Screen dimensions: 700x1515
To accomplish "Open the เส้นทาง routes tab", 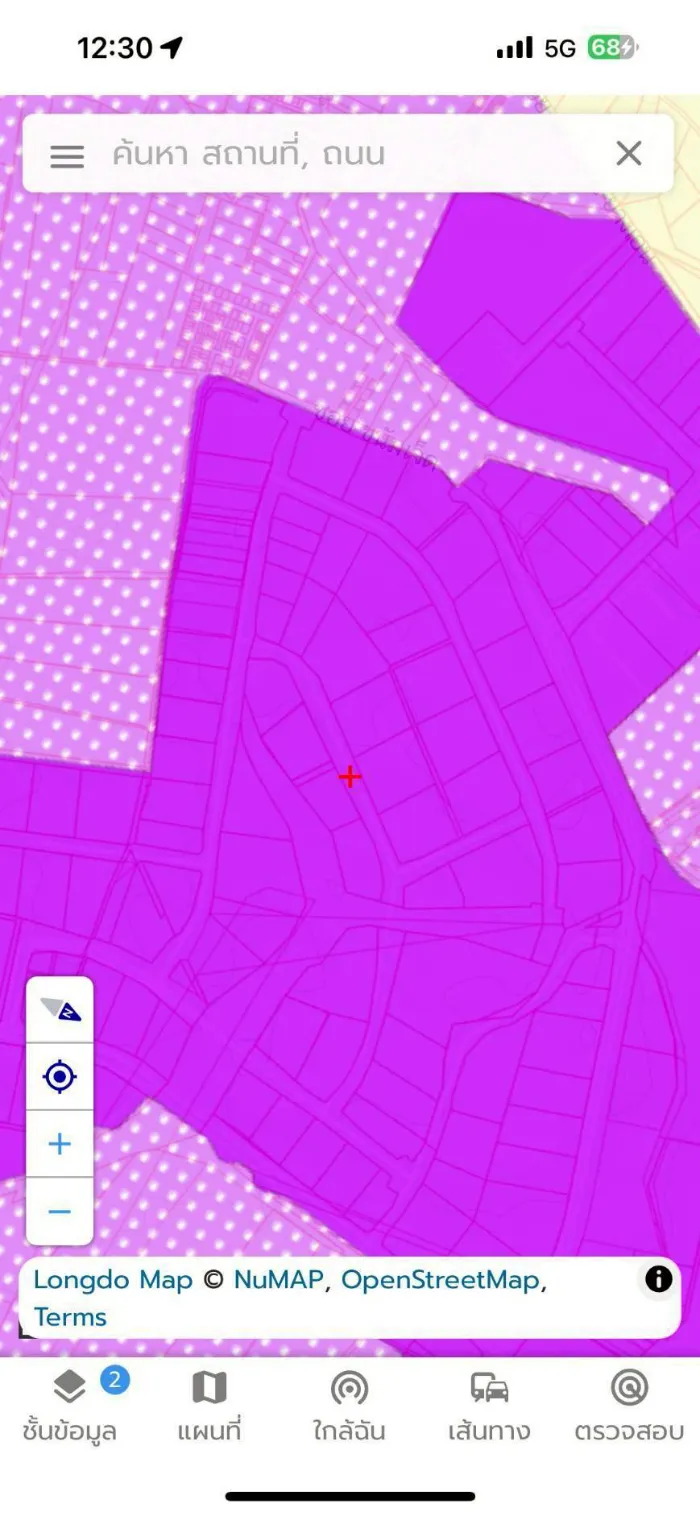I will pos(489,1407).
